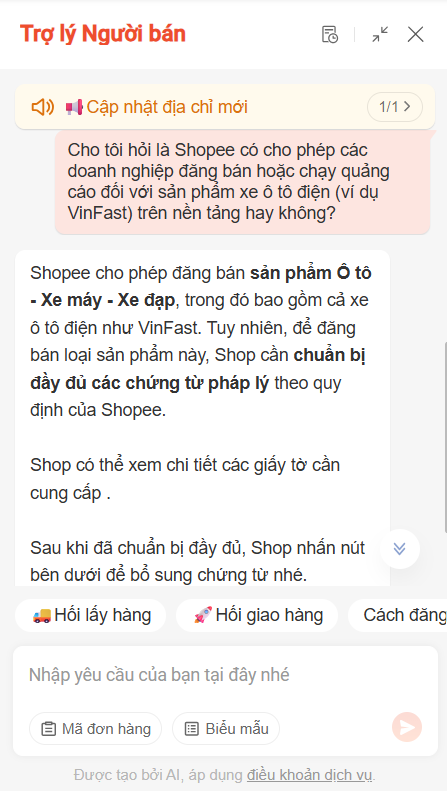
Task: Open the chat history icon
Action: pos(330,34)
